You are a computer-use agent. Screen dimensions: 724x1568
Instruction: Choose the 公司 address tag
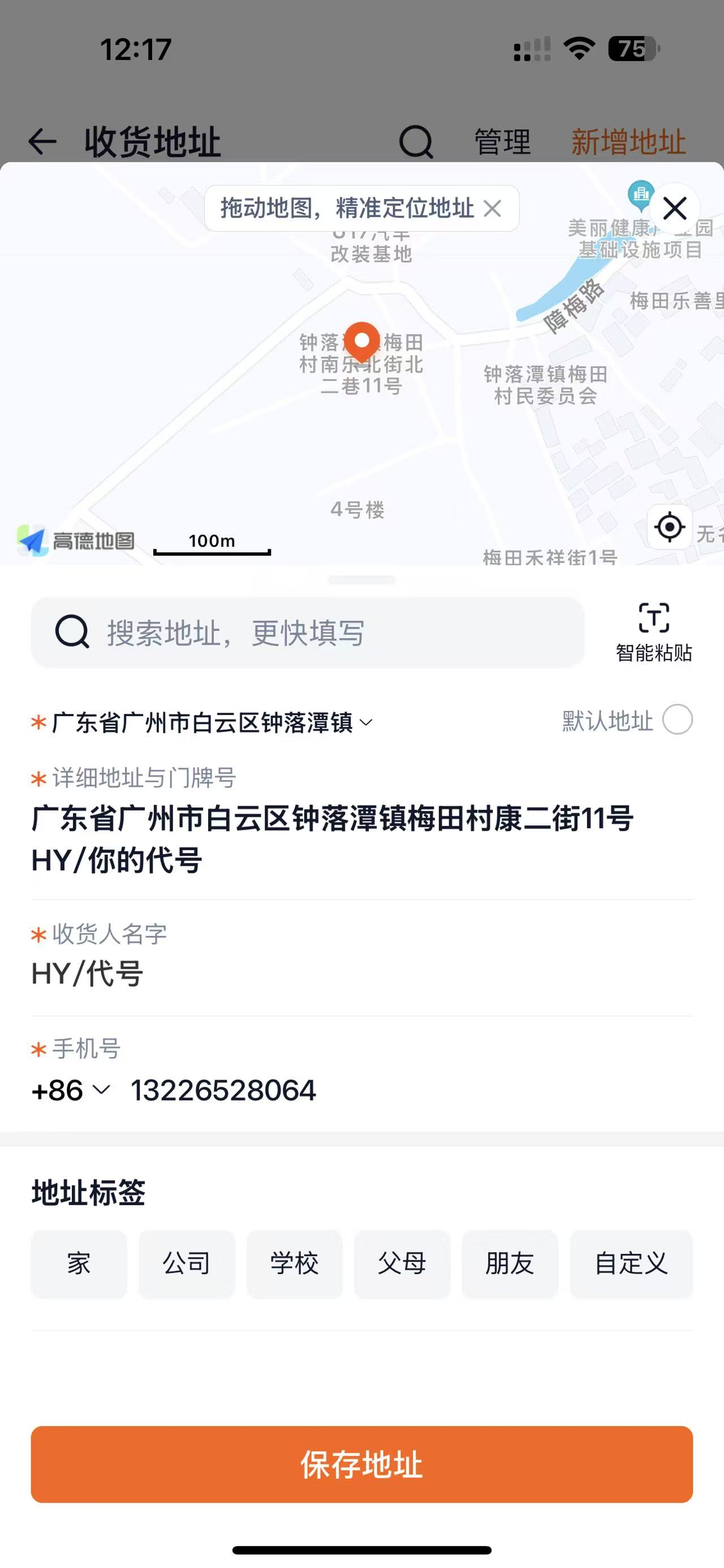[186, 1264]
